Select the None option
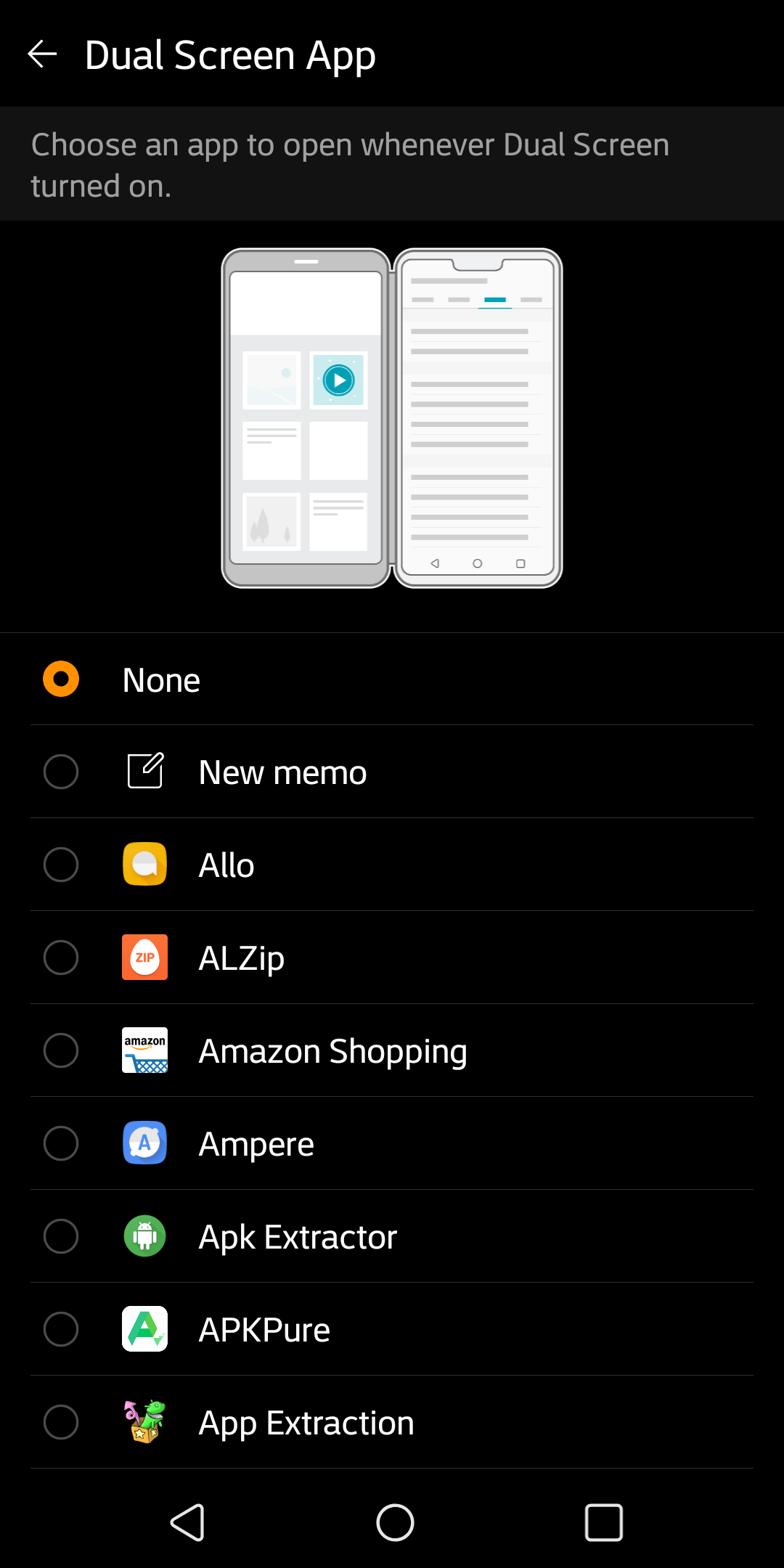Viewport: 784px width, 1568px height. pos(392,679)
